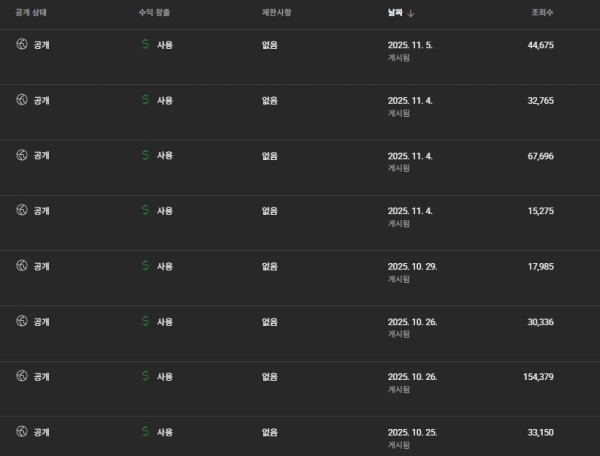Image resolution: width=600 pixels, height=456 pixels.
Task: Open the row with 154,379 views
Action: (538, 376)
